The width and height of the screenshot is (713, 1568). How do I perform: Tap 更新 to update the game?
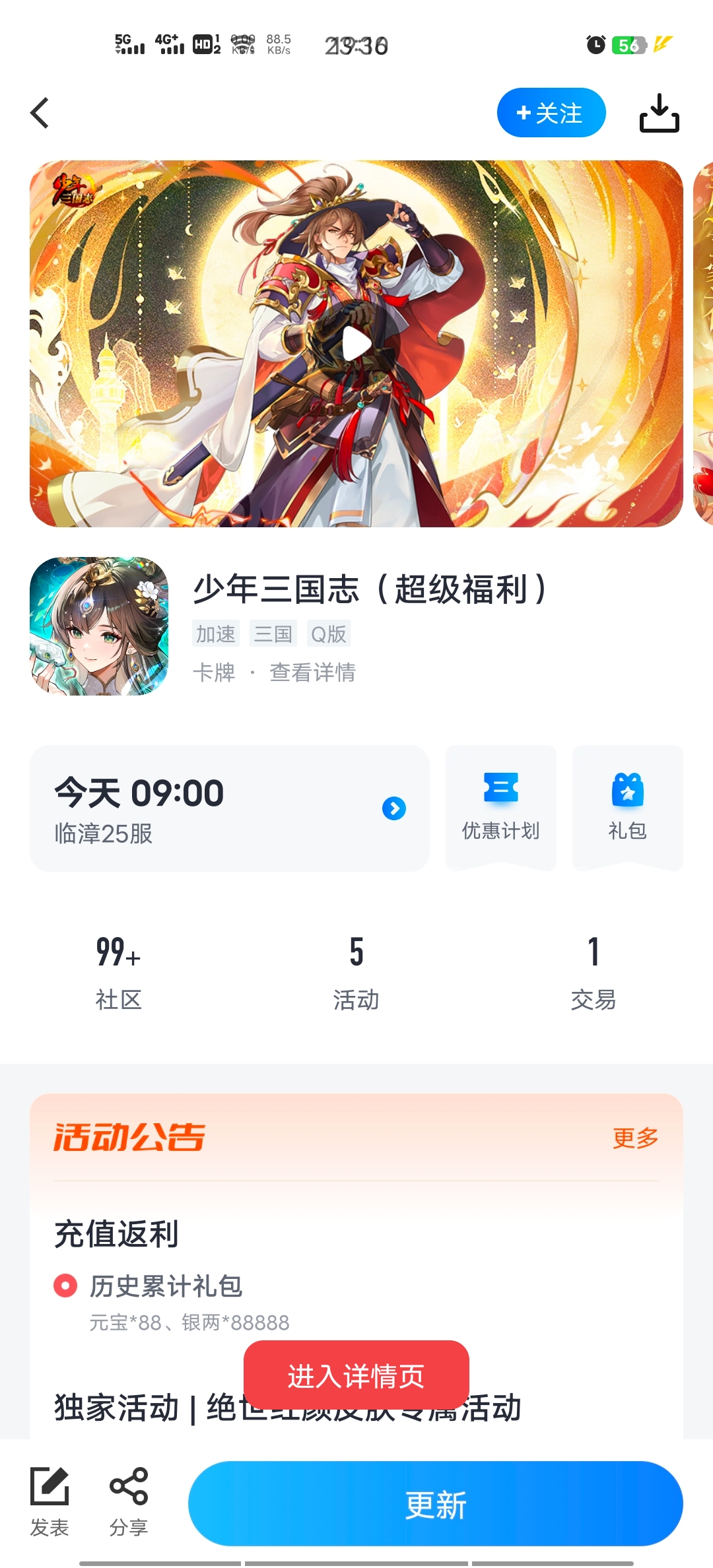click(435, 1504)
